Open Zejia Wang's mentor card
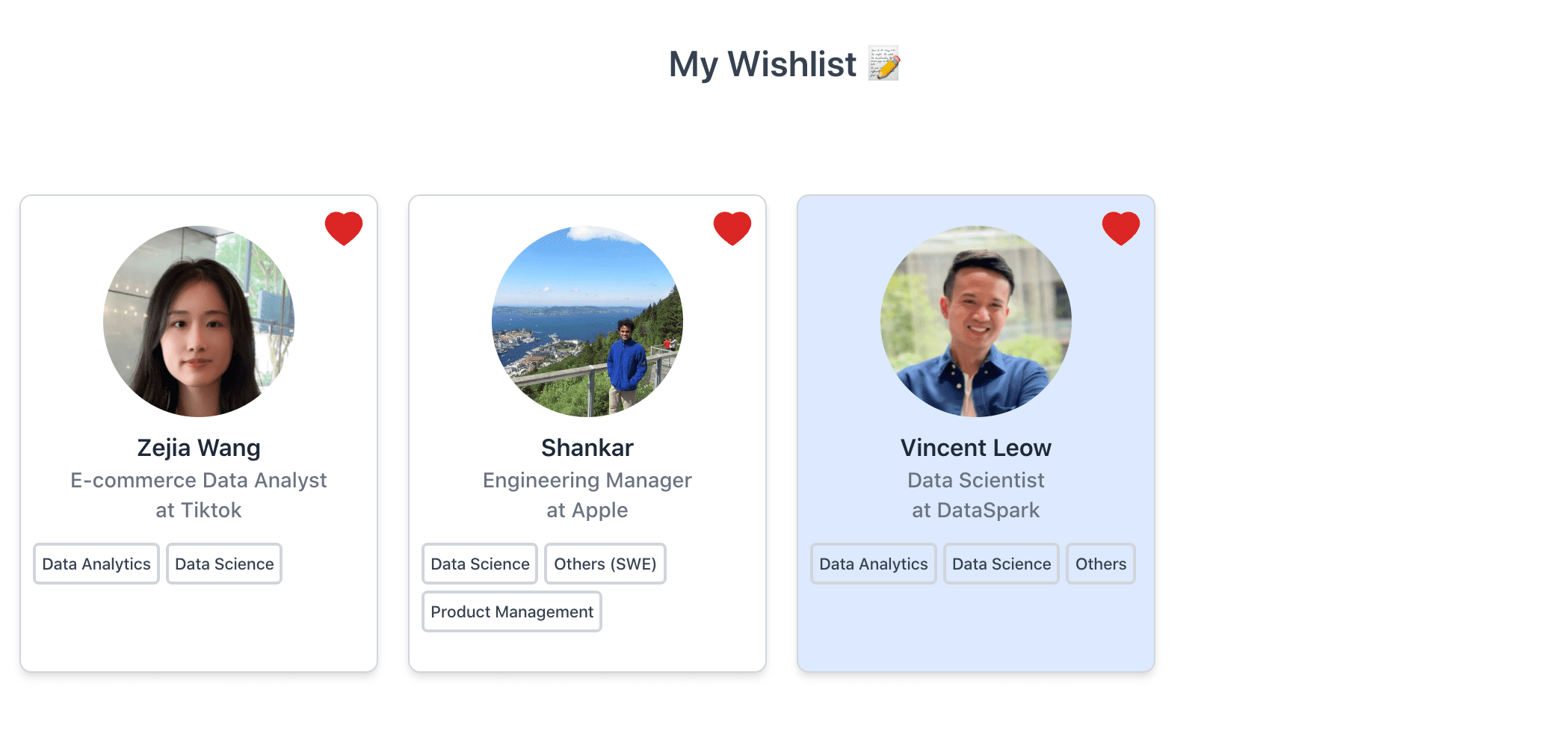Screen dimensions: 1568x749 click(x=198, y=447)
